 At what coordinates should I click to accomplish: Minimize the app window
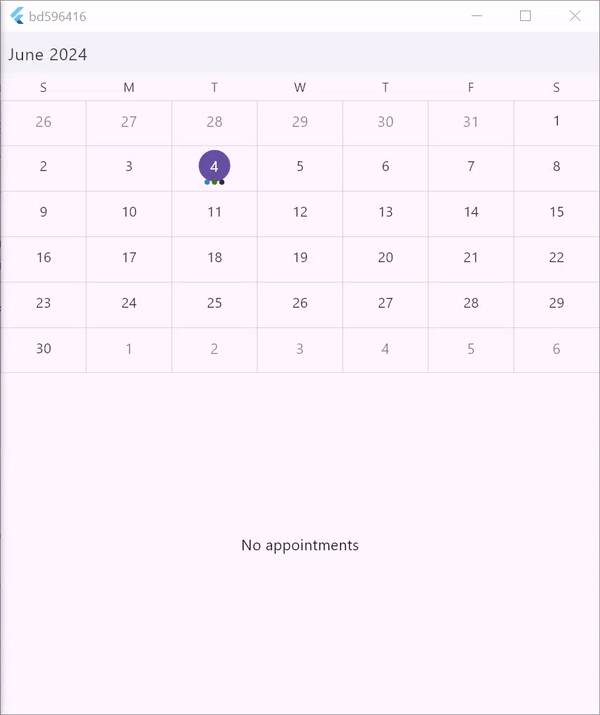coord(477,16)
